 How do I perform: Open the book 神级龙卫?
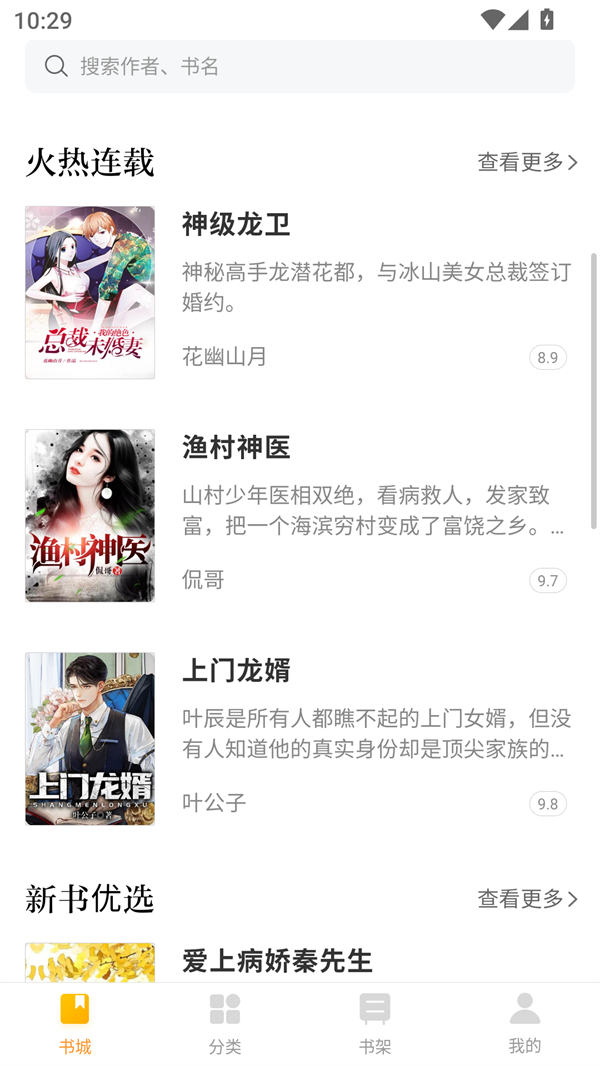tap(236, 224)
